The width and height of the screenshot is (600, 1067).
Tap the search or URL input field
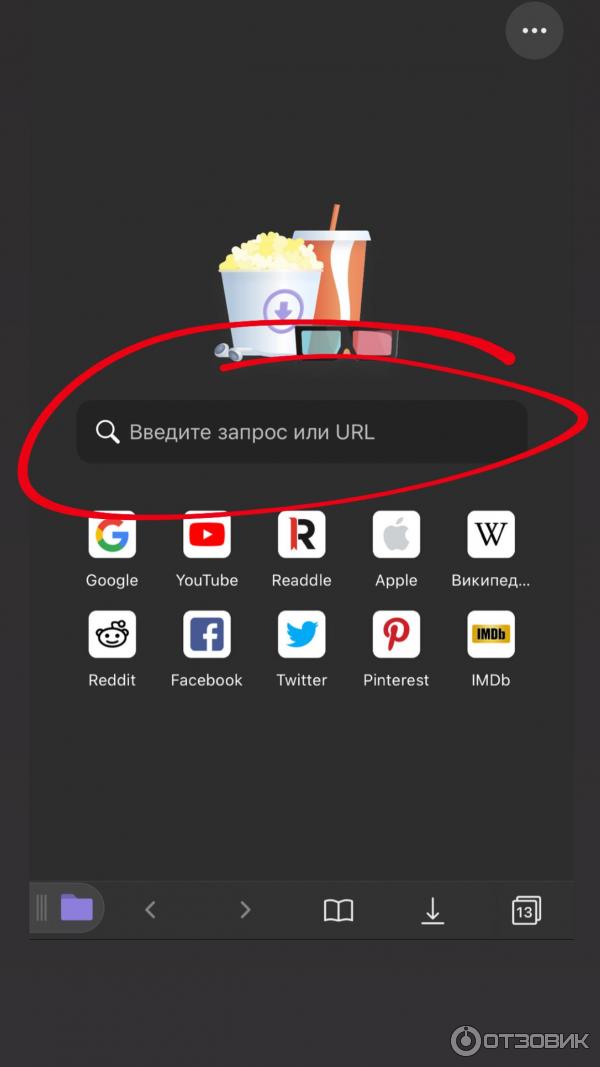click(301, 432)
